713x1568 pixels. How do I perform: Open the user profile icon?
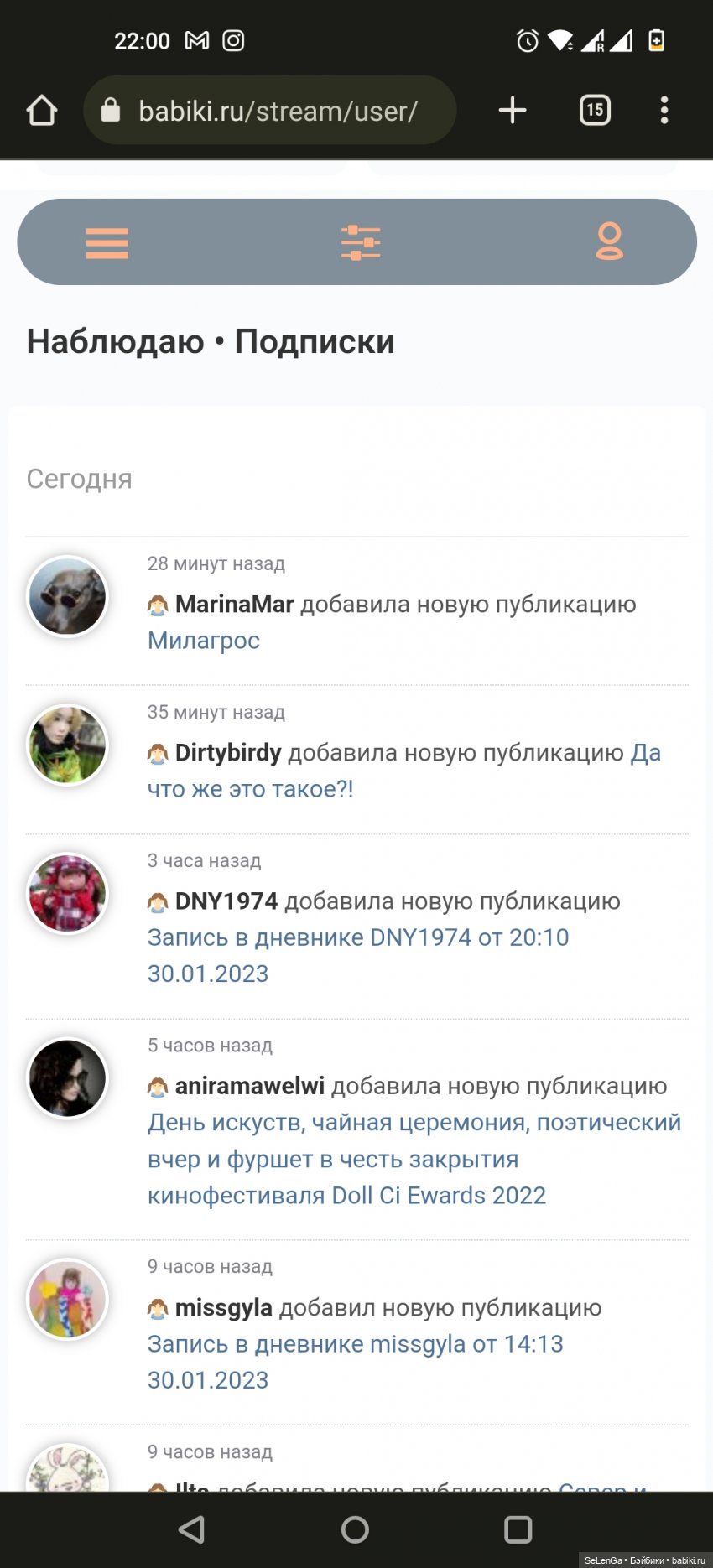click(609, 242)
